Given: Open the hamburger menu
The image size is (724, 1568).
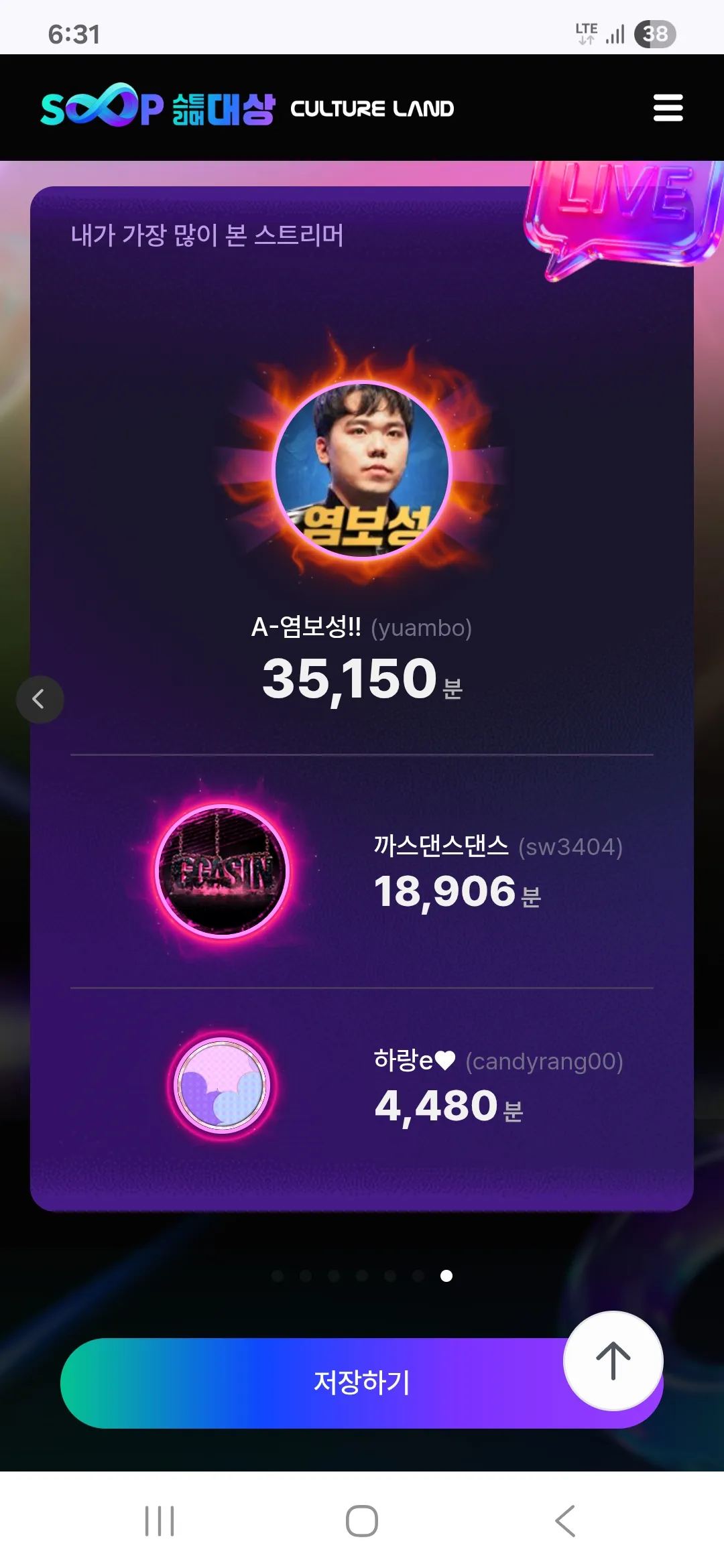Looking at the screenshot, I should (x=668, y=108).
